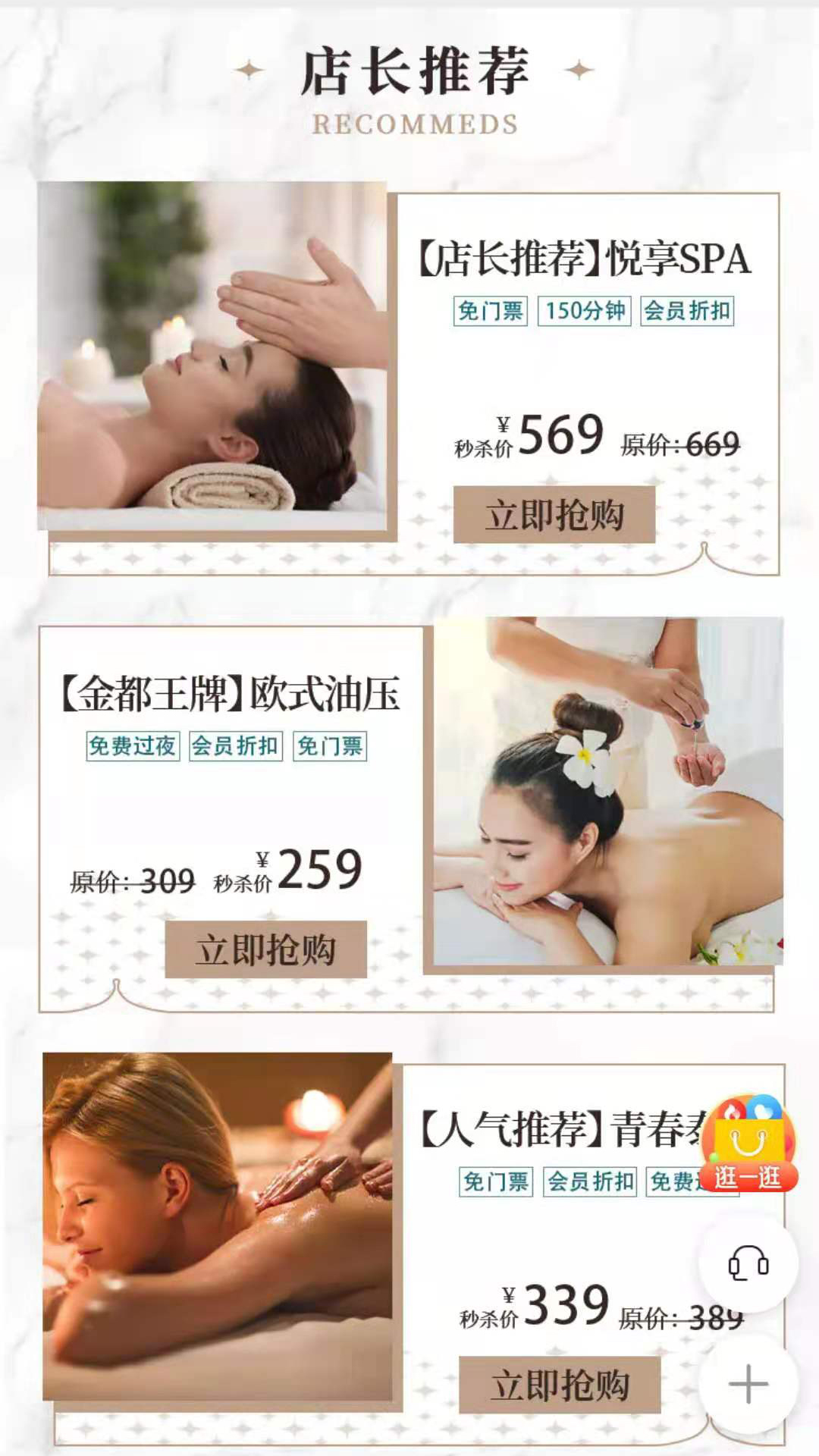Expand the floating plus button
This screenshot has width=819, height=1456.
748,1384
